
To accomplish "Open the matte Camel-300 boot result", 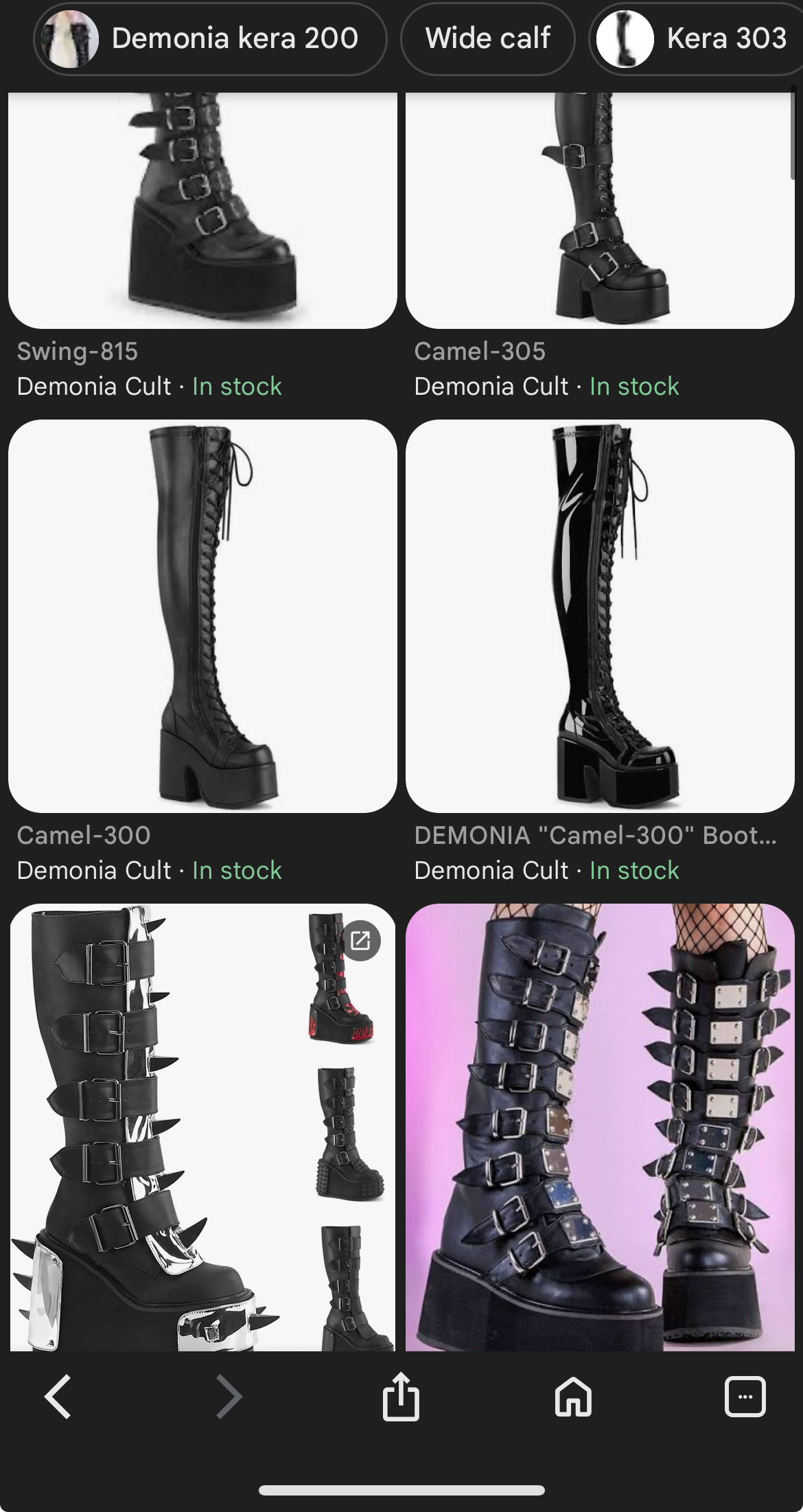I will click(x=202, y=616).
